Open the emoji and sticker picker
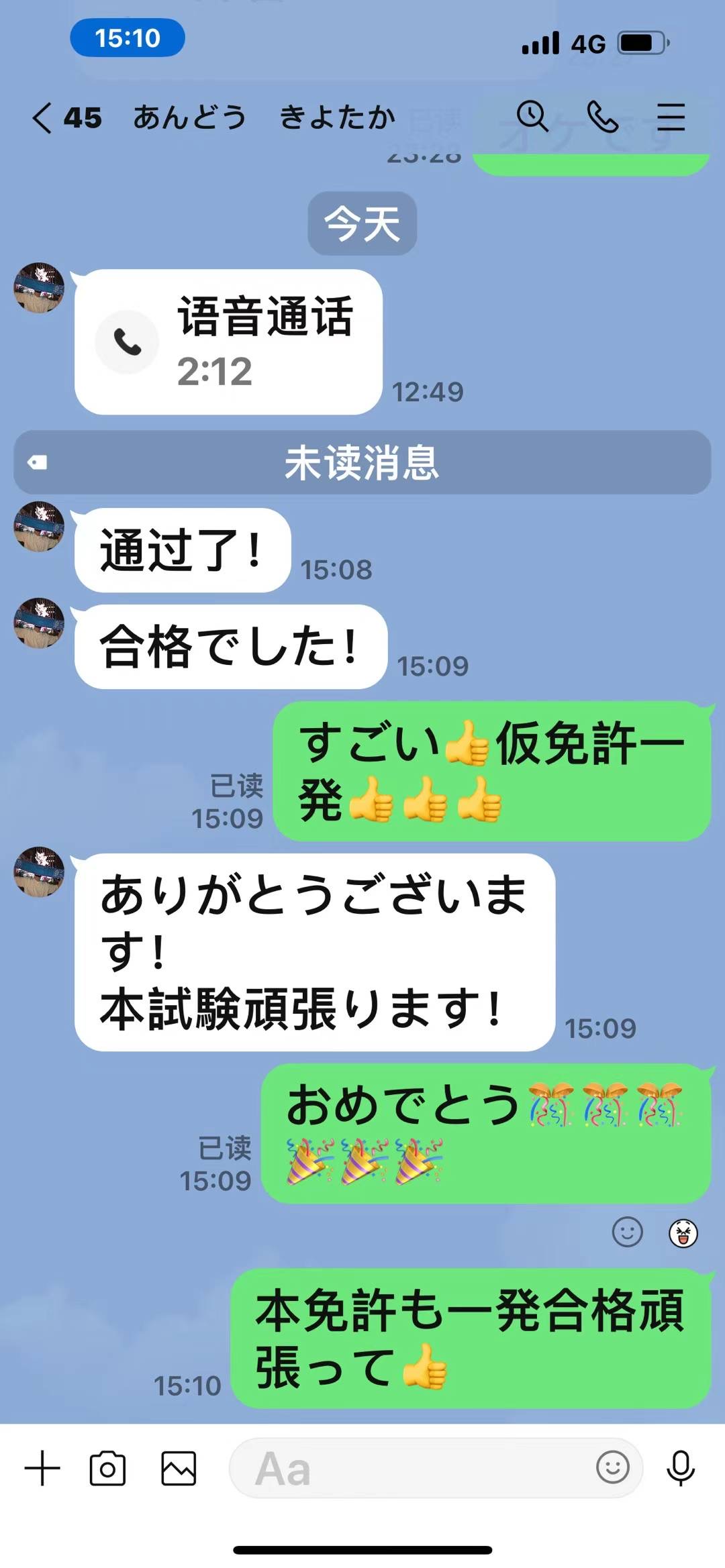The height and width of the screenshot is (1568, 725). 612,1467
